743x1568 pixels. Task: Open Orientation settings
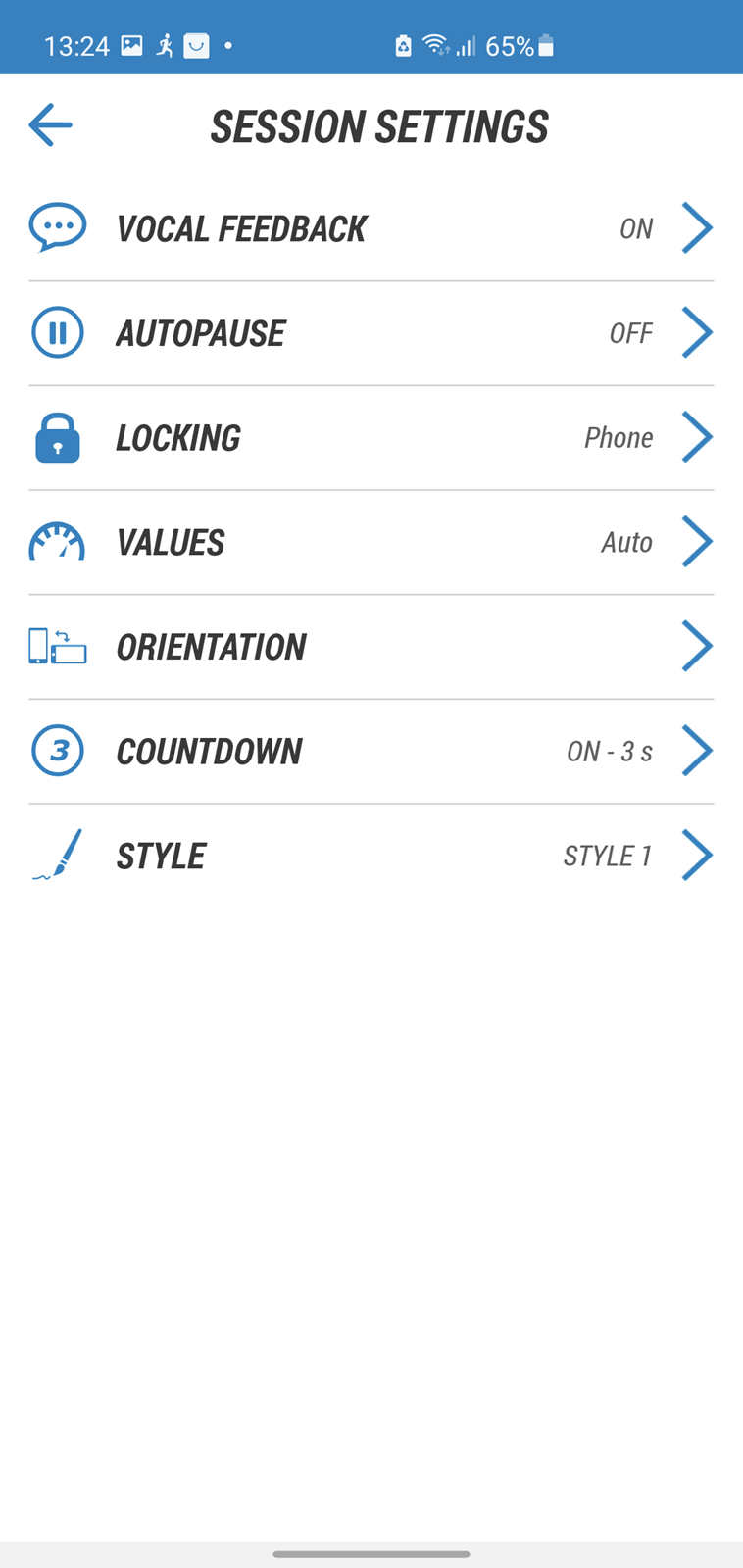click(x=371, y=648)
